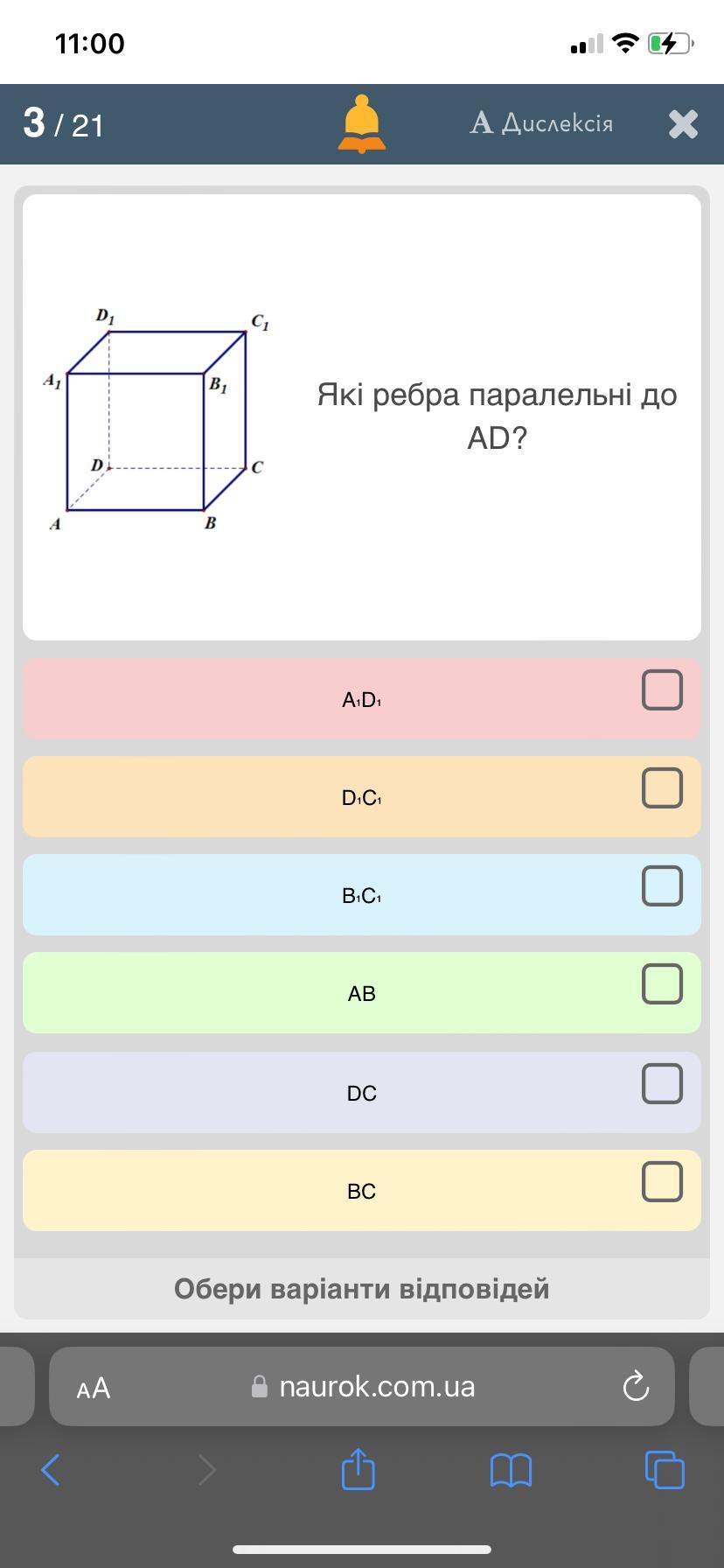Share this page from Safari toolbar
The image size is (724, 1568).
click(x=358, y=1468)
